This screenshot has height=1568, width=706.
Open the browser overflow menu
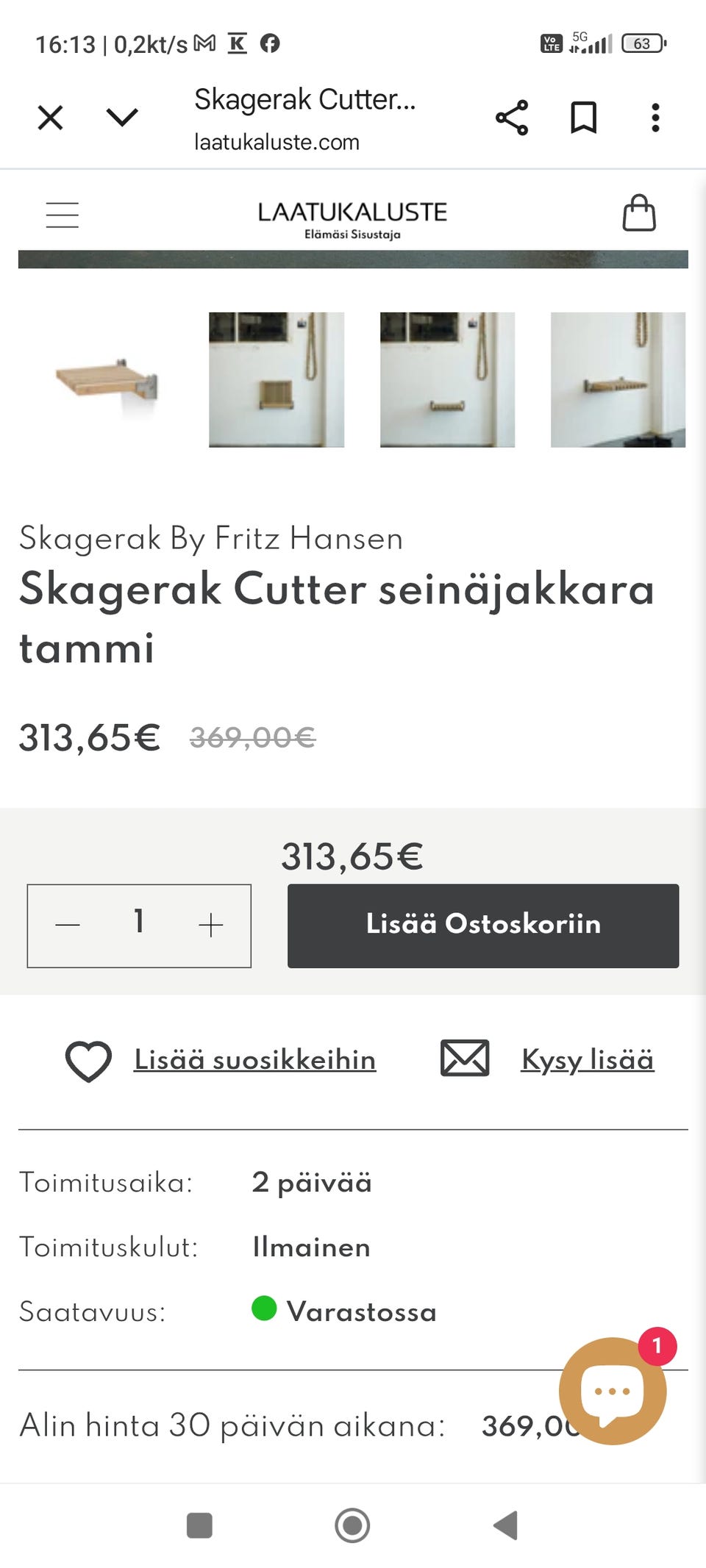click(x=654, y=117)
